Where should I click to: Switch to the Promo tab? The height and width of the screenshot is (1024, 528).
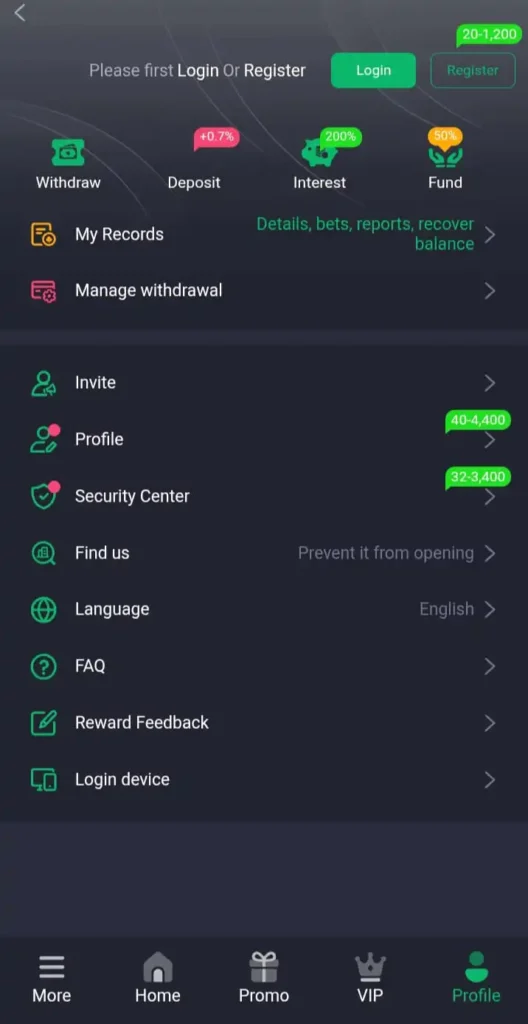coord(264,978)
